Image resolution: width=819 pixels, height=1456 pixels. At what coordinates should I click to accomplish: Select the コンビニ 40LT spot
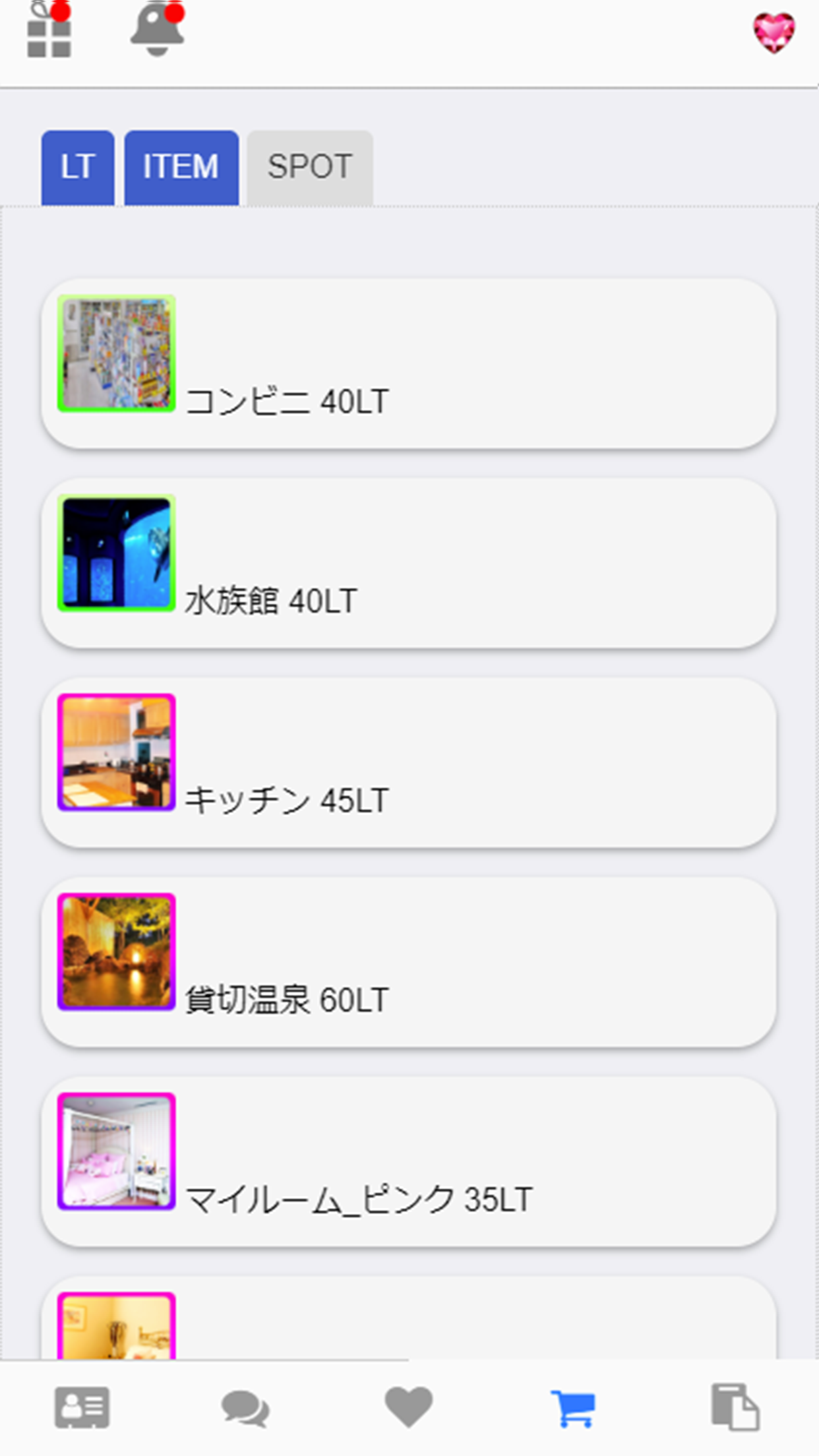[409, 364]
